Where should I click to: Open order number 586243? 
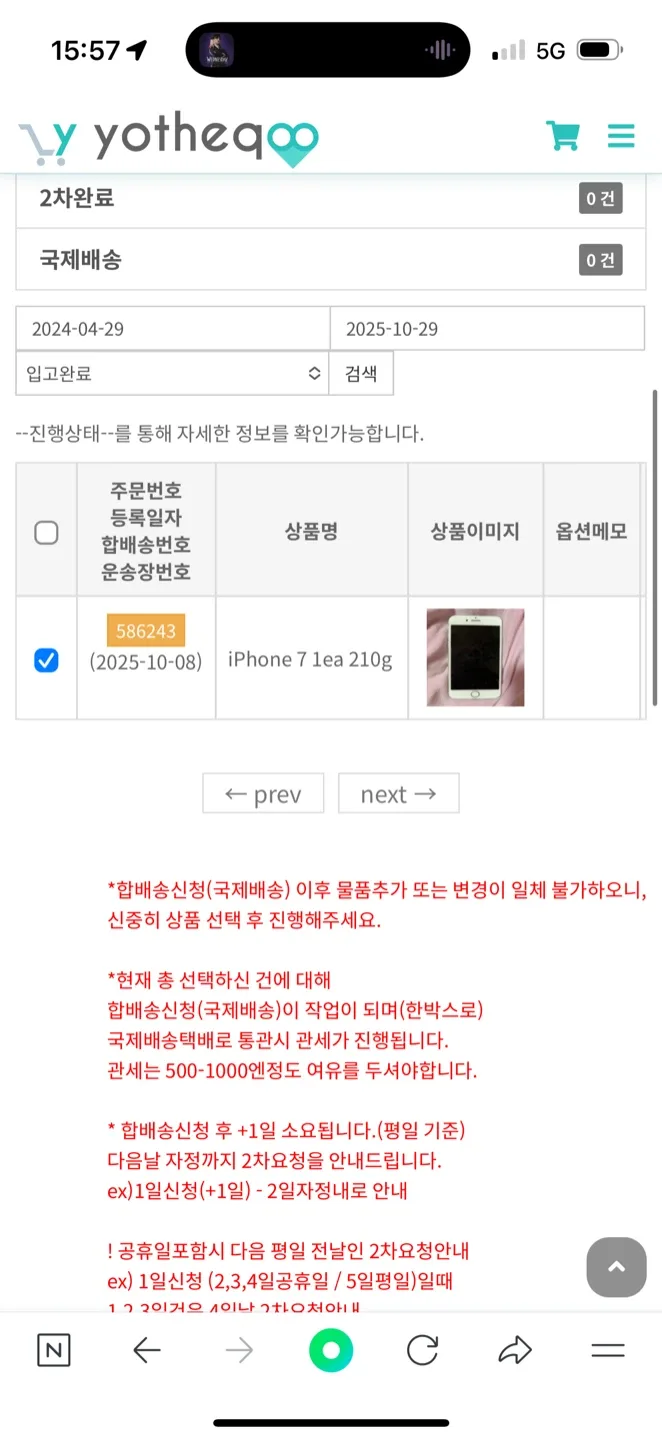pyautogui.click(x=146, y=631)
